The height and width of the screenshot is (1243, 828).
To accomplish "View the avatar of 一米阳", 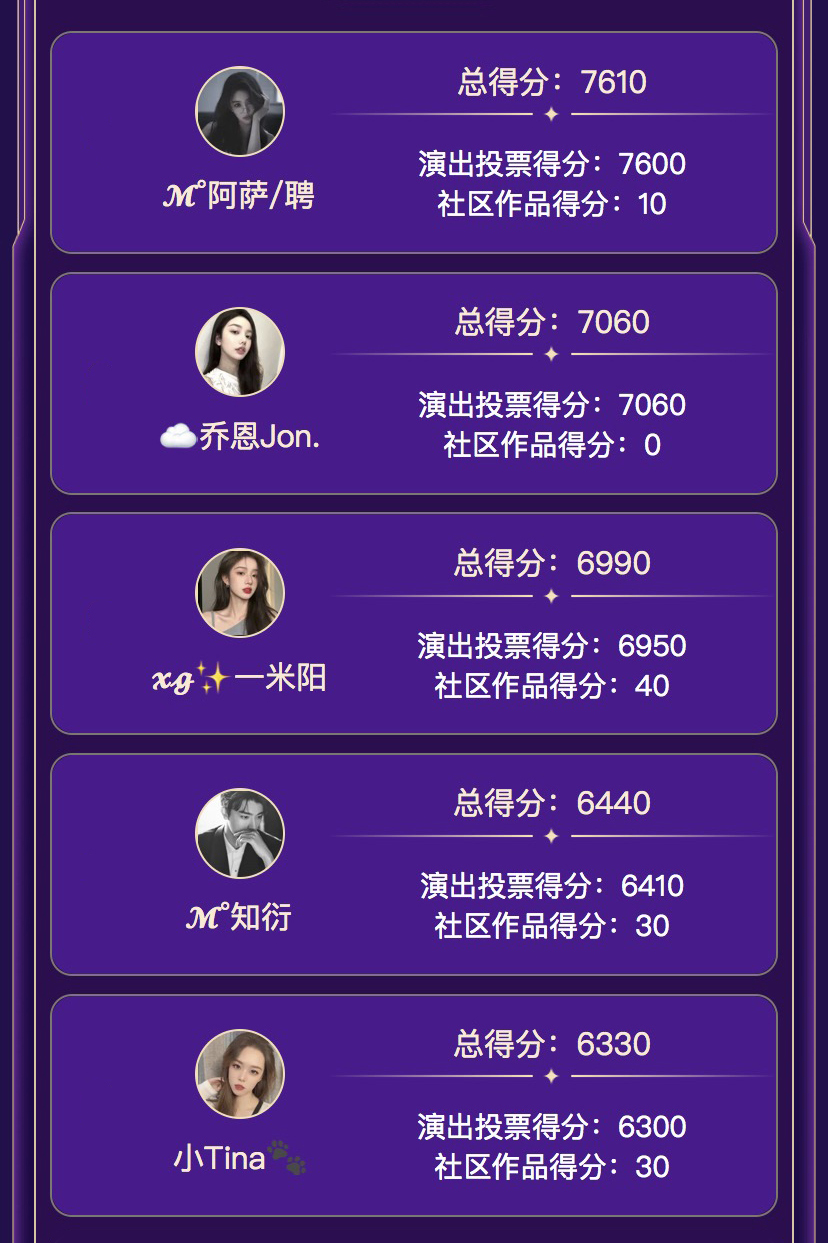I will (x=240, y=593).
